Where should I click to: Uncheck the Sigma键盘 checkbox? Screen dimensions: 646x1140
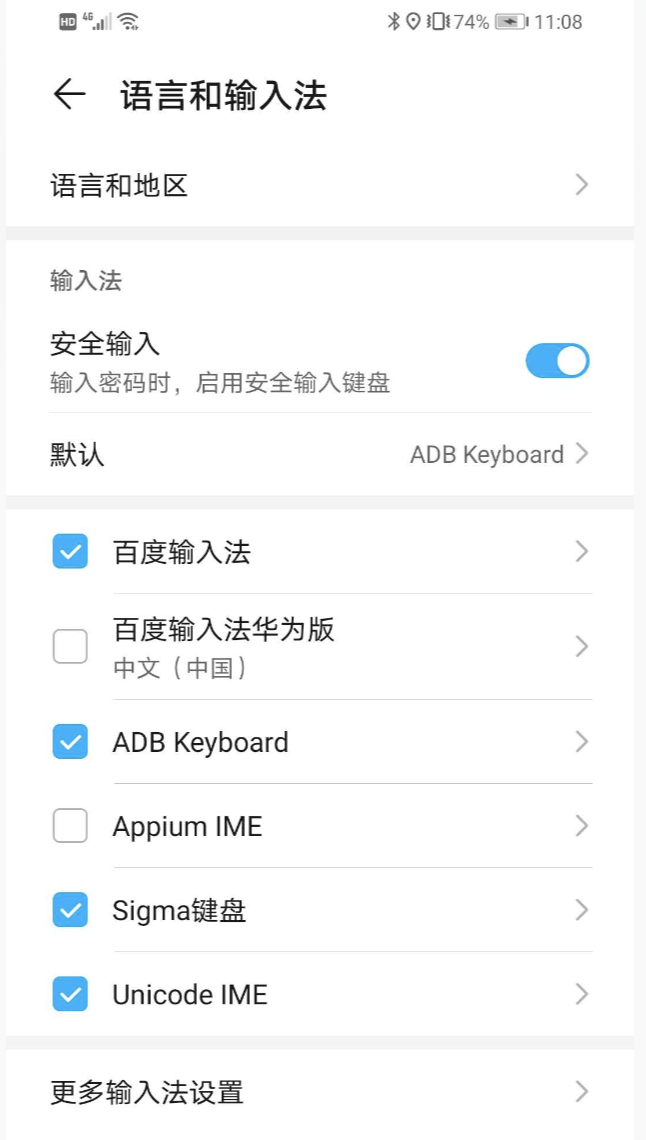coord(70,910)
